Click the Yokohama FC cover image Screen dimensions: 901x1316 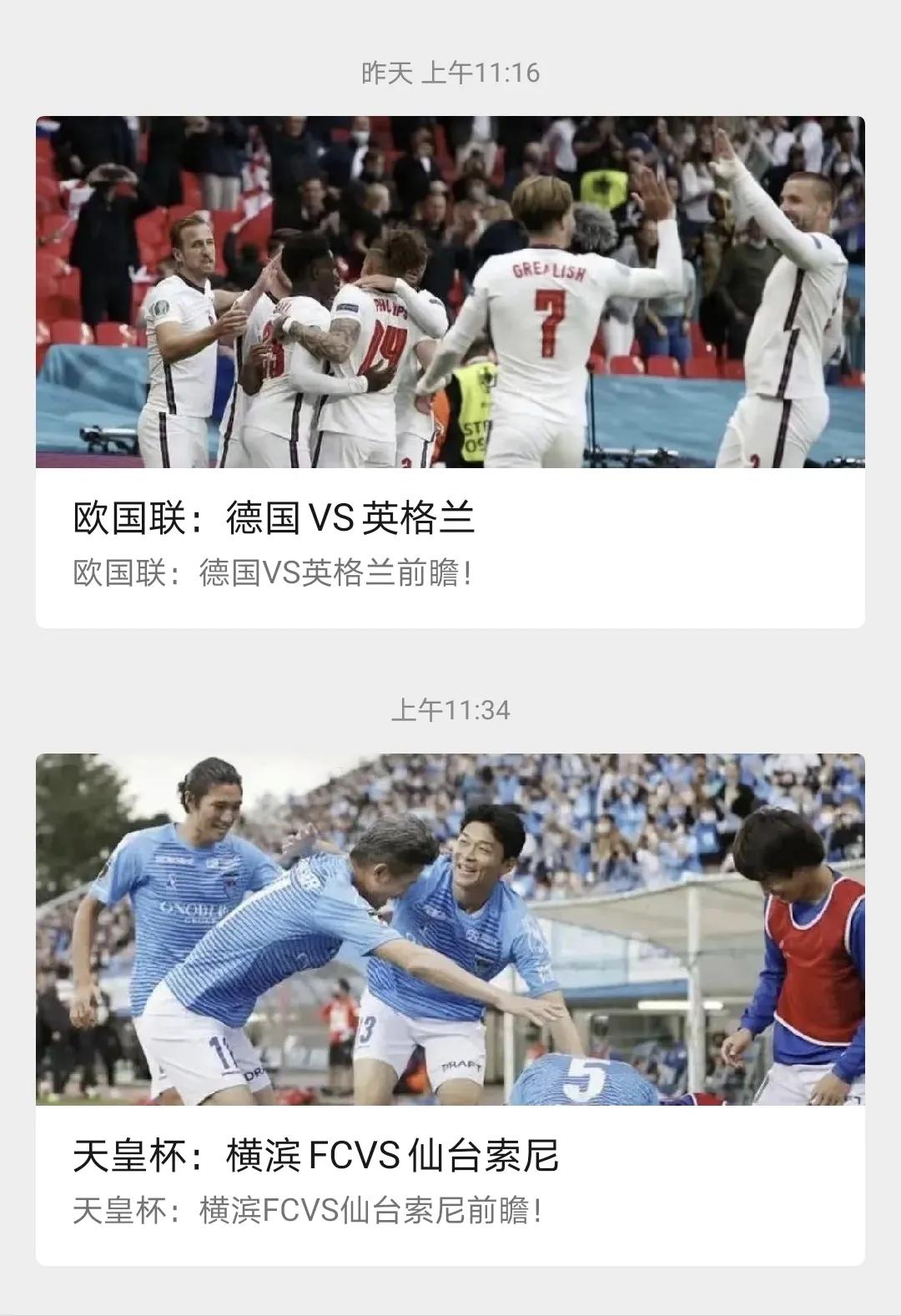point(450,926)
